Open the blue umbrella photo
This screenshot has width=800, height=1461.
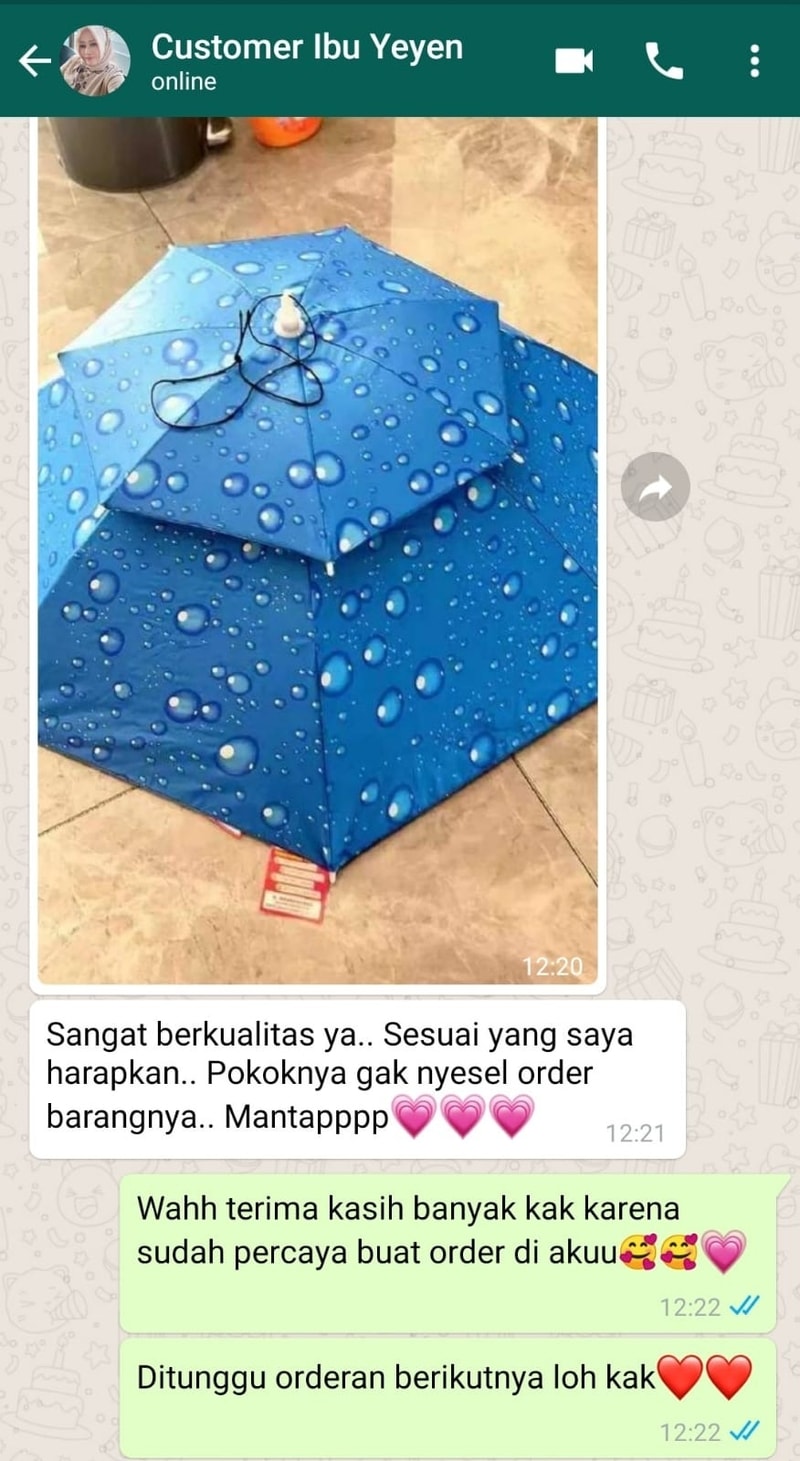[317, 550]
